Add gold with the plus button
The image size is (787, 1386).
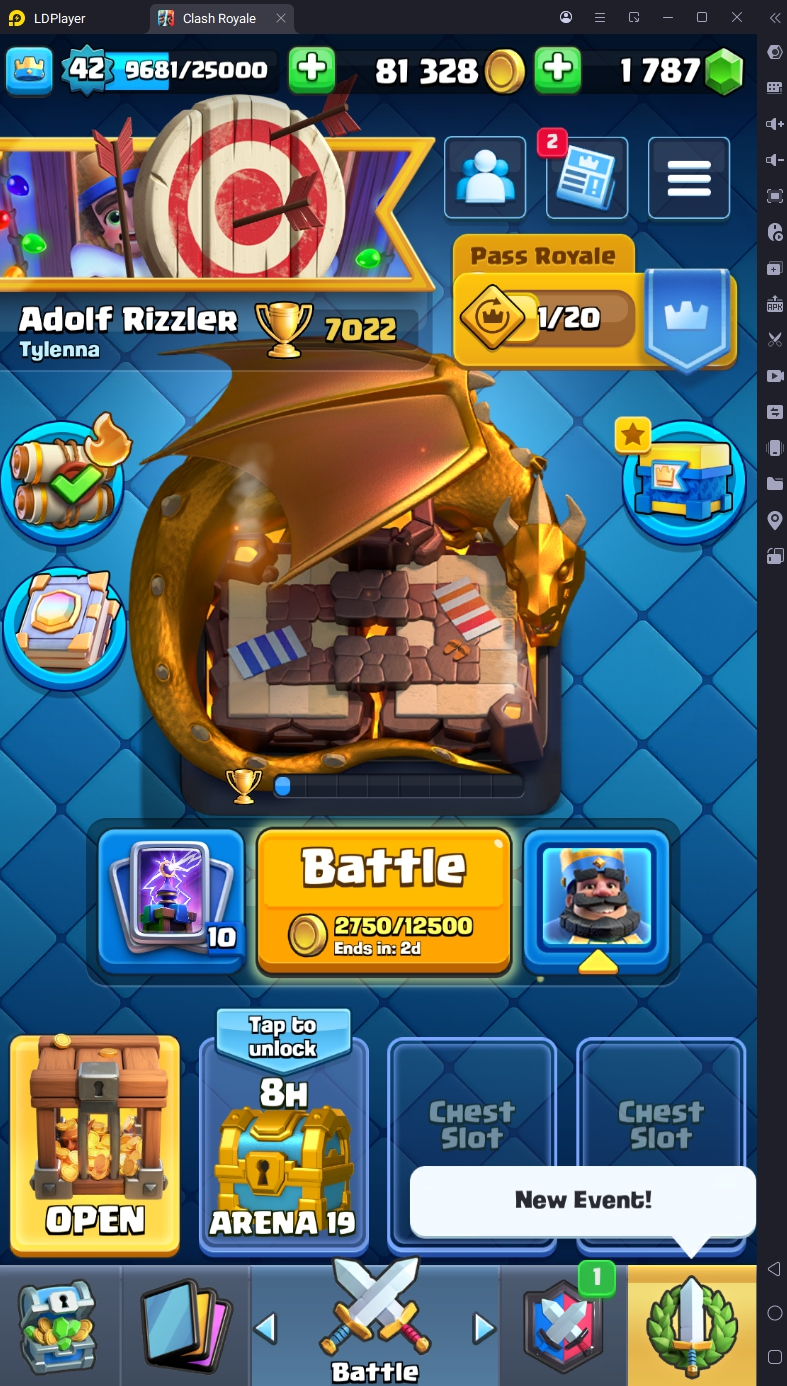[x=558, y=70]
